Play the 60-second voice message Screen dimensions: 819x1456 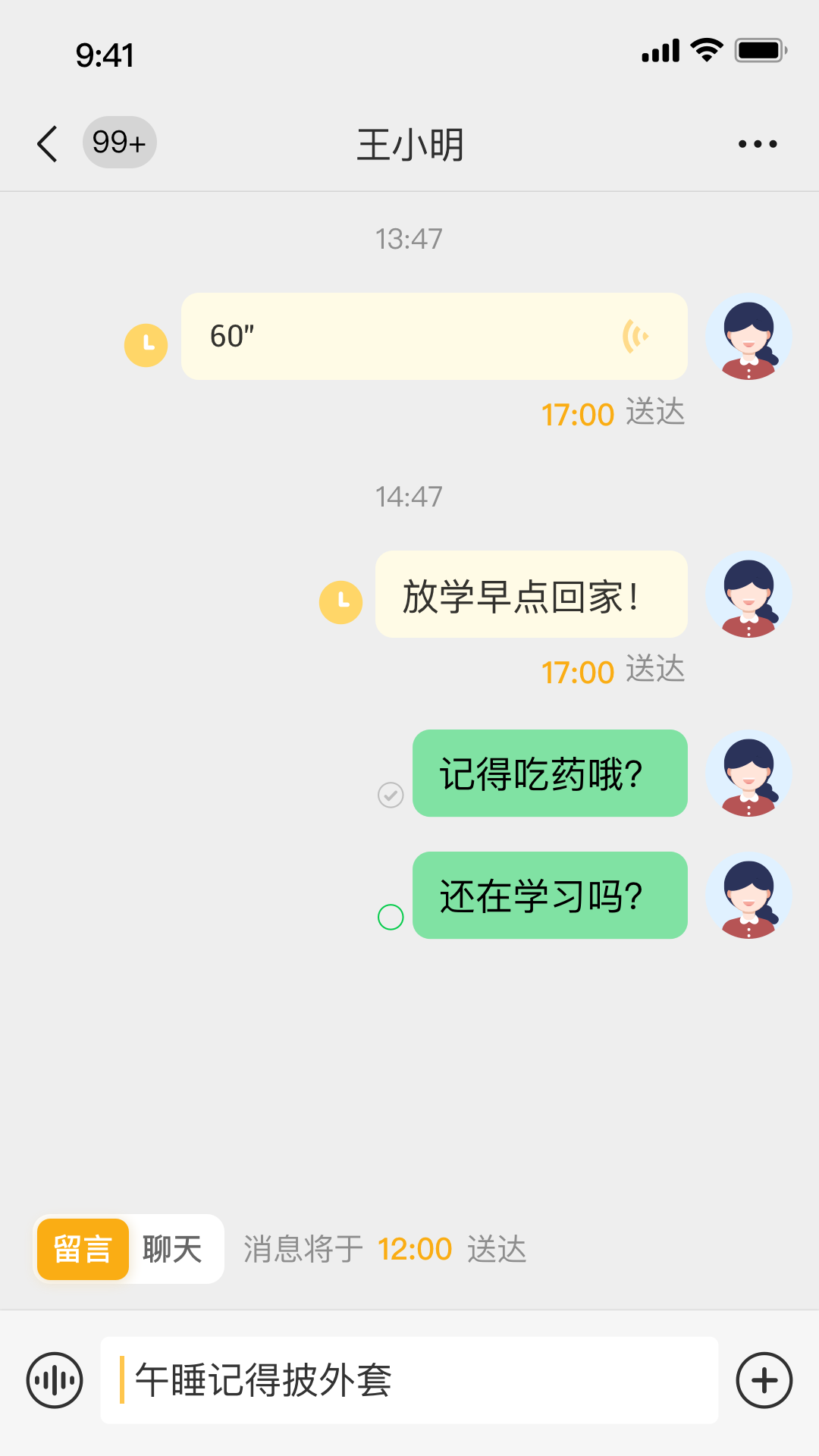point(434,336)
